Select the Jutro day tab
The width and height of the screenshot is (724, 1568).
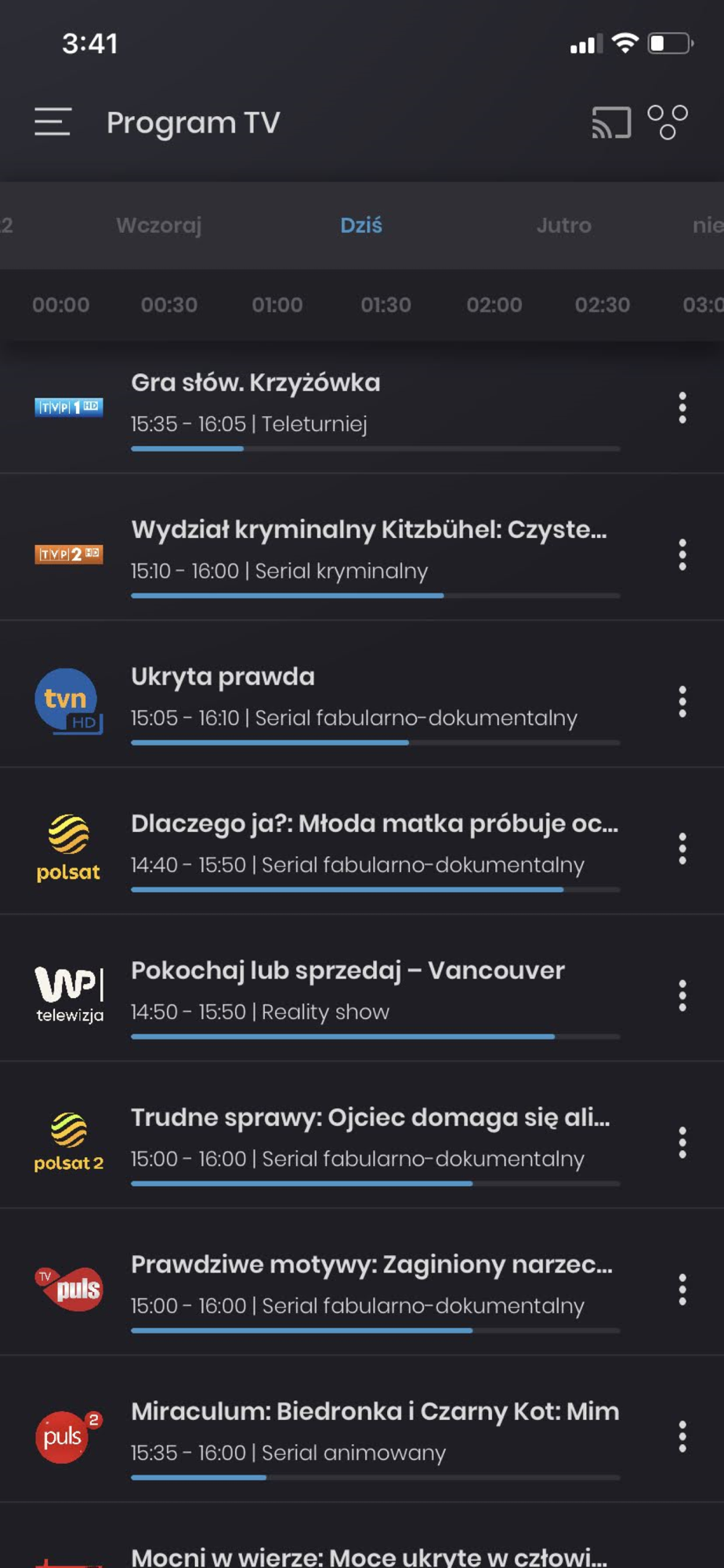point(563,226)
